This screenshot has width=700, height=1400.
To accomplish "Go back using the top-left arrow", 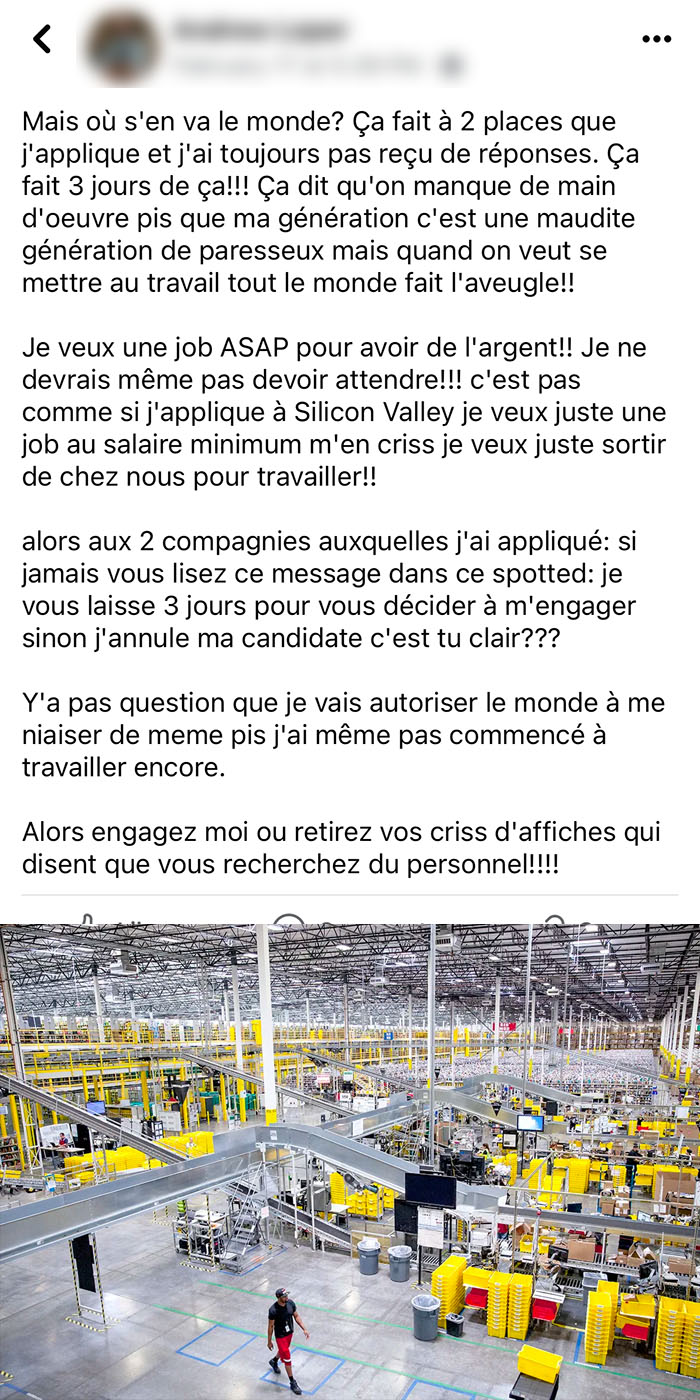I will click(x=42, y=39).
